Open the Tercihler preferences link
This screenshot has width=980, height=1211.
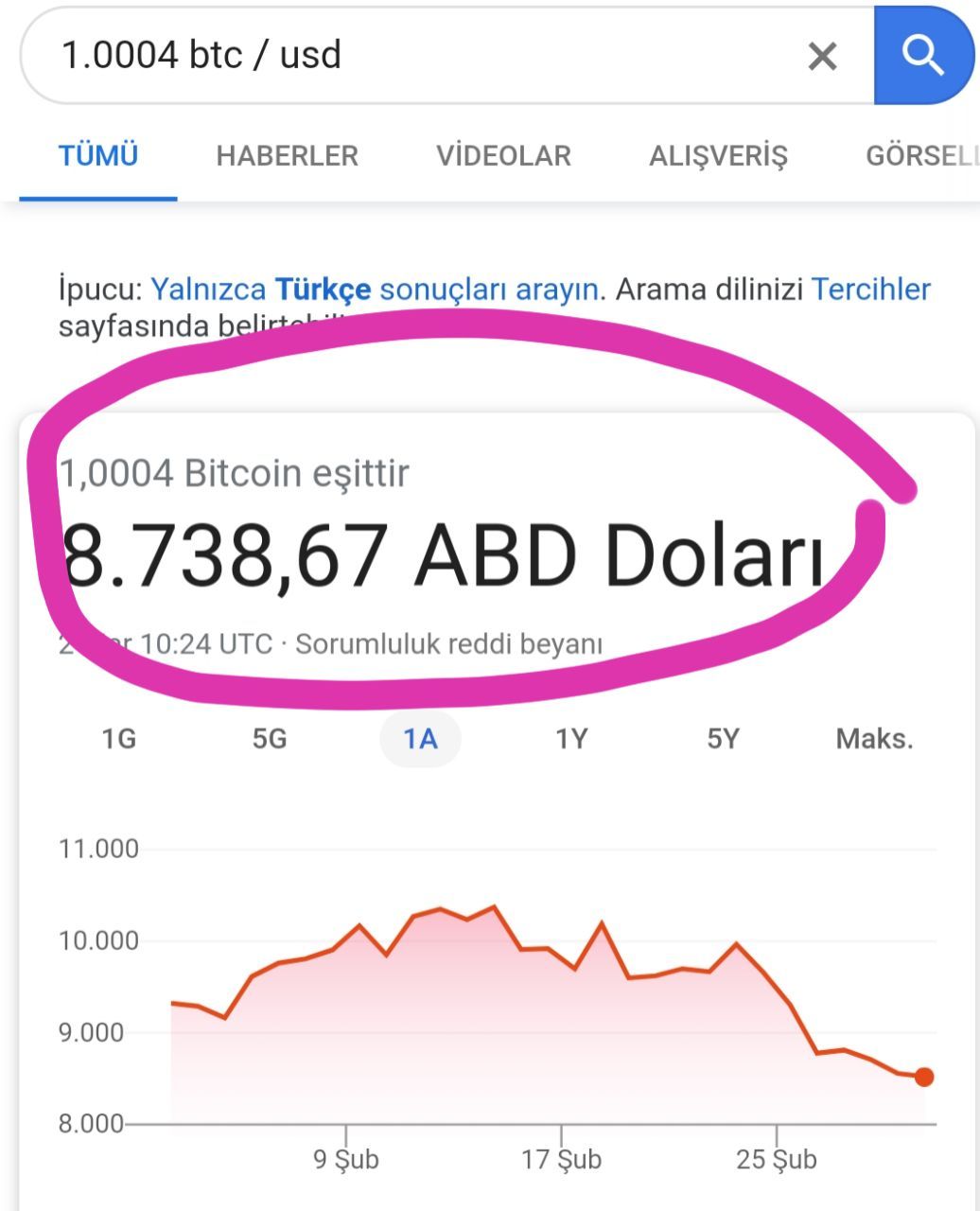[x=871, y=289]
